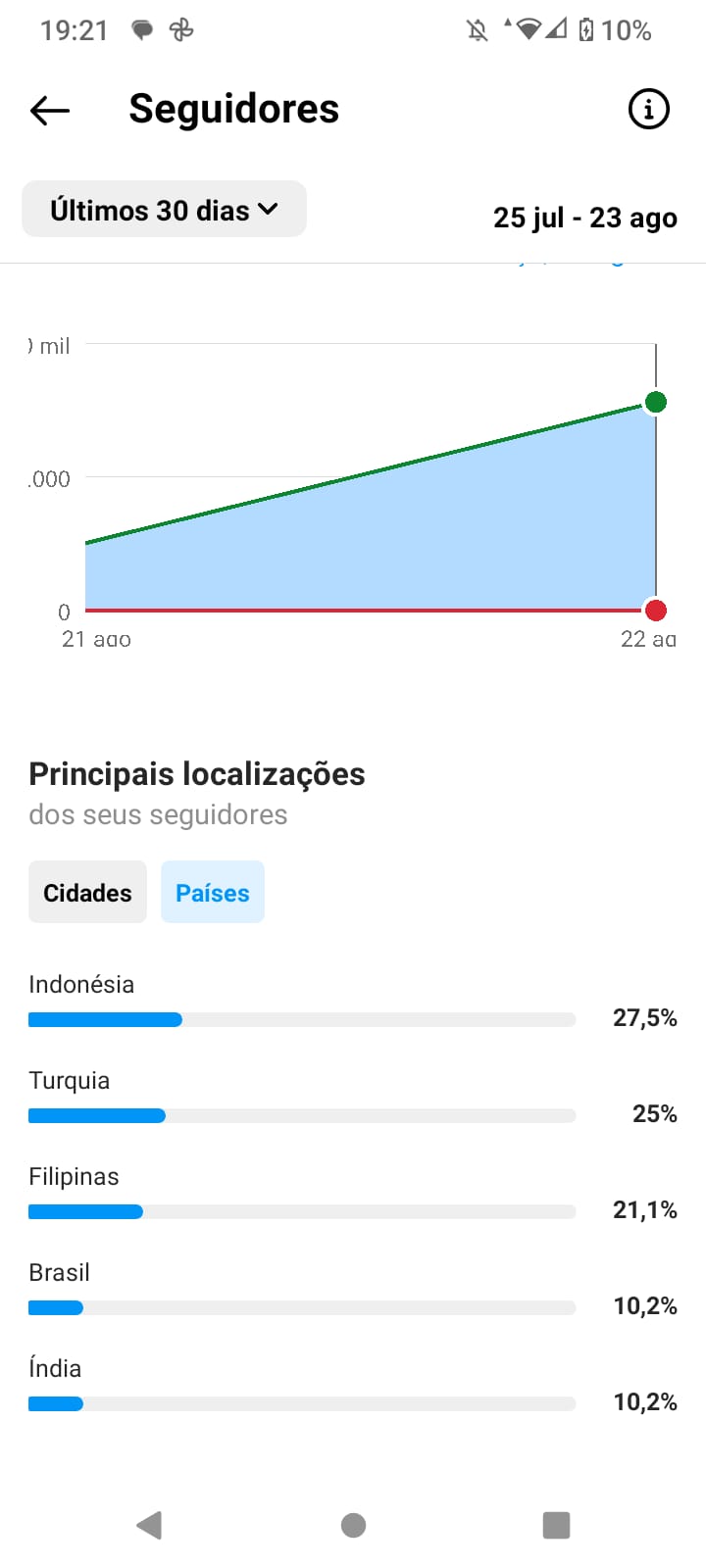Open recent apps from navigation bar
Image resolution: width=706 pixels, height=1568 pixels.
click(x=556, y=1525)
